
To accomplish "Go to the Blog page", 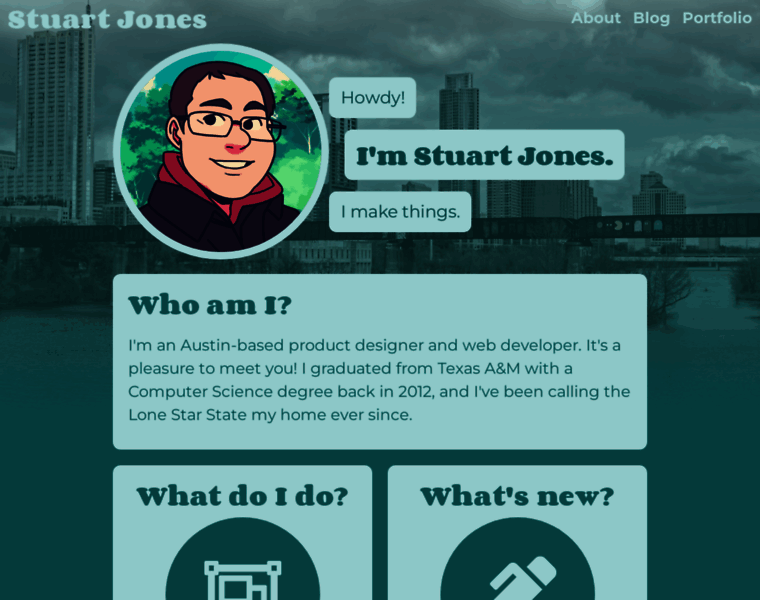I will [x=651, y=18].
